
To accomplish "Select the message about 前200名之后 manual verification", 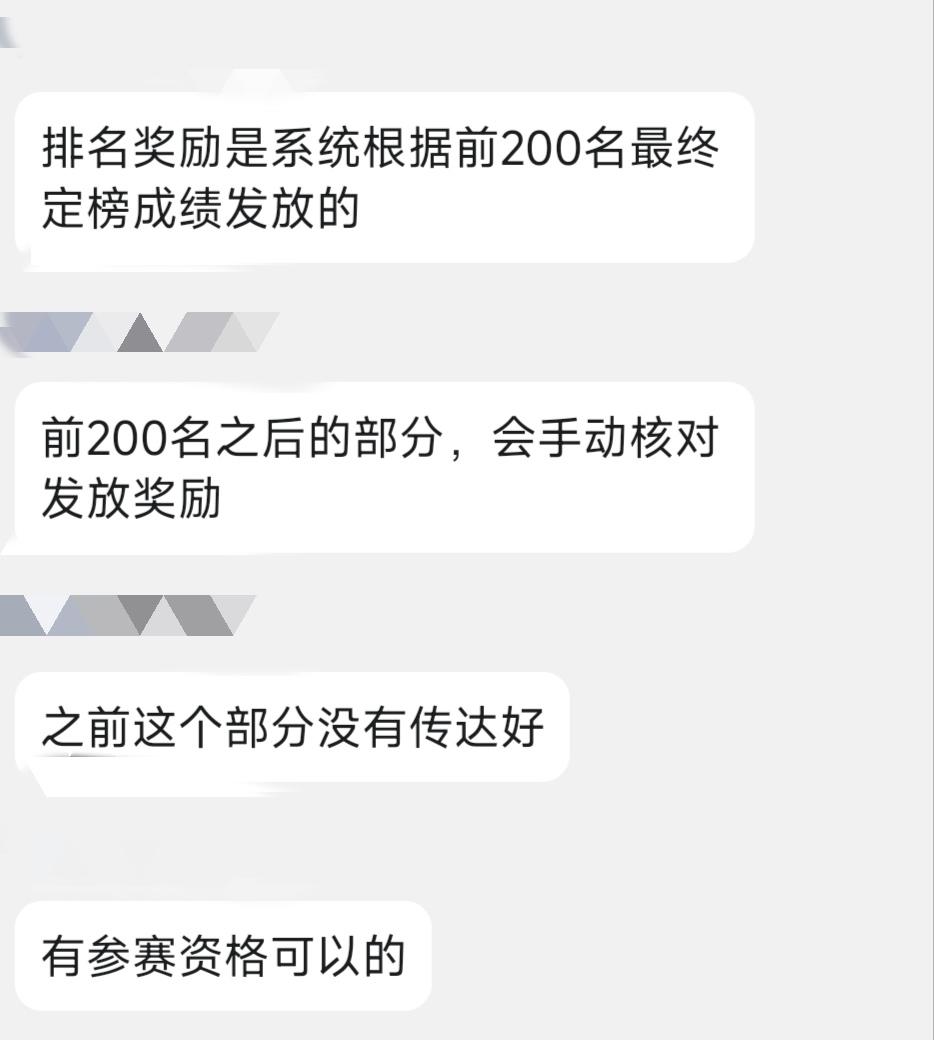I will 390,465.
